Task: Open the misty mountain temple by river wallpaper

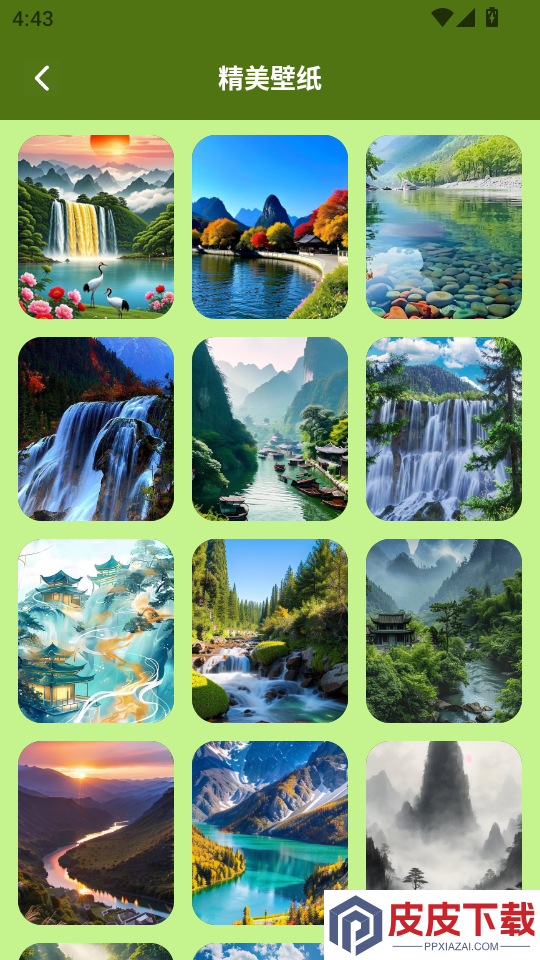Action: pyautogui.click(x=444, y=631)
